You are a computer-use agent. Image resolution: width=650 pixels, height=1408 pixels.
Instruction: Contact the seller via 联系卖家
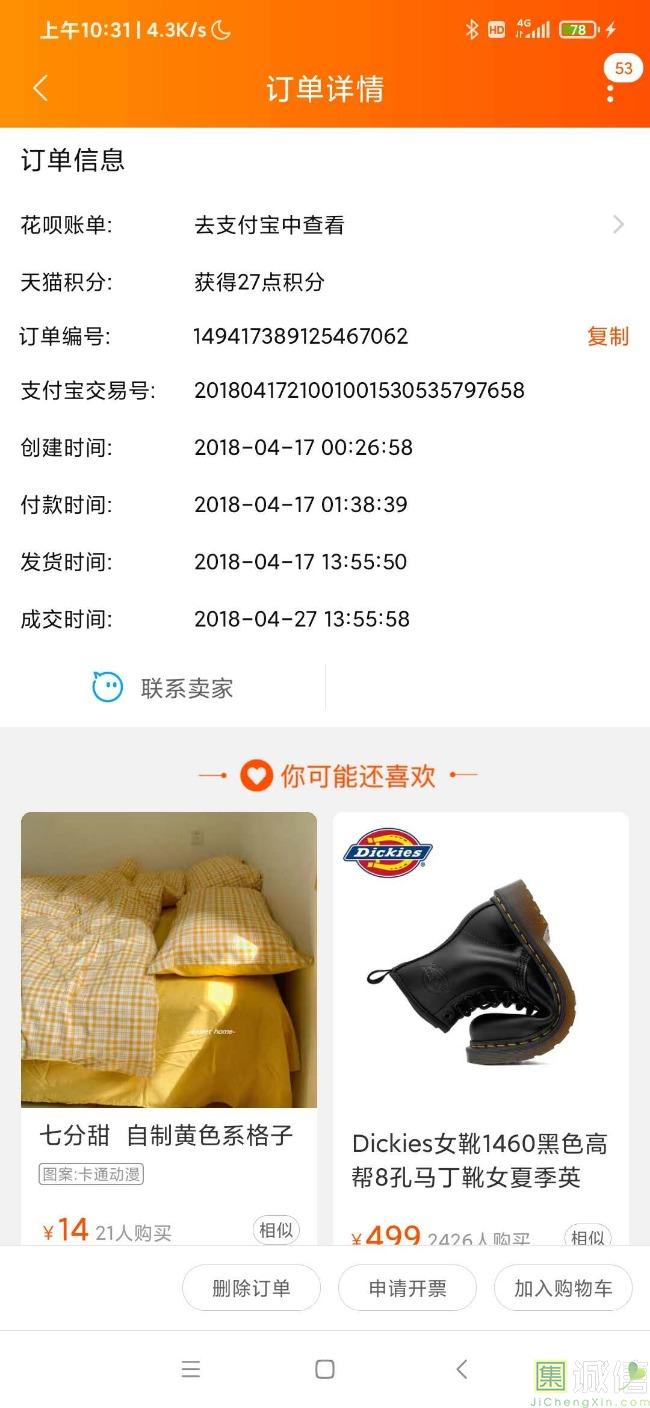click(x=163, y=688)
